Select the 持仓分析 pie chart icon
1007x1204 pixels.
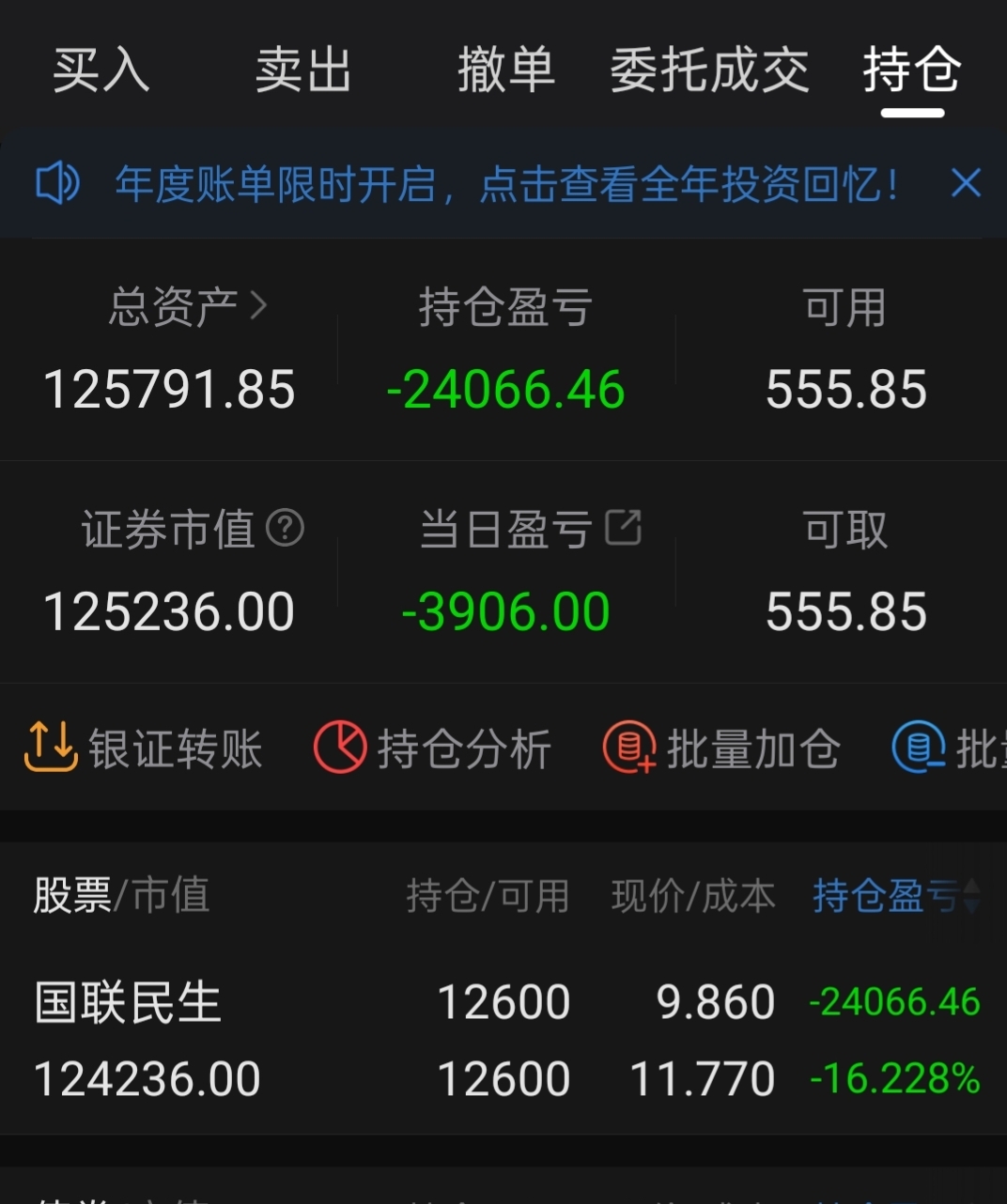click(342, 747)
